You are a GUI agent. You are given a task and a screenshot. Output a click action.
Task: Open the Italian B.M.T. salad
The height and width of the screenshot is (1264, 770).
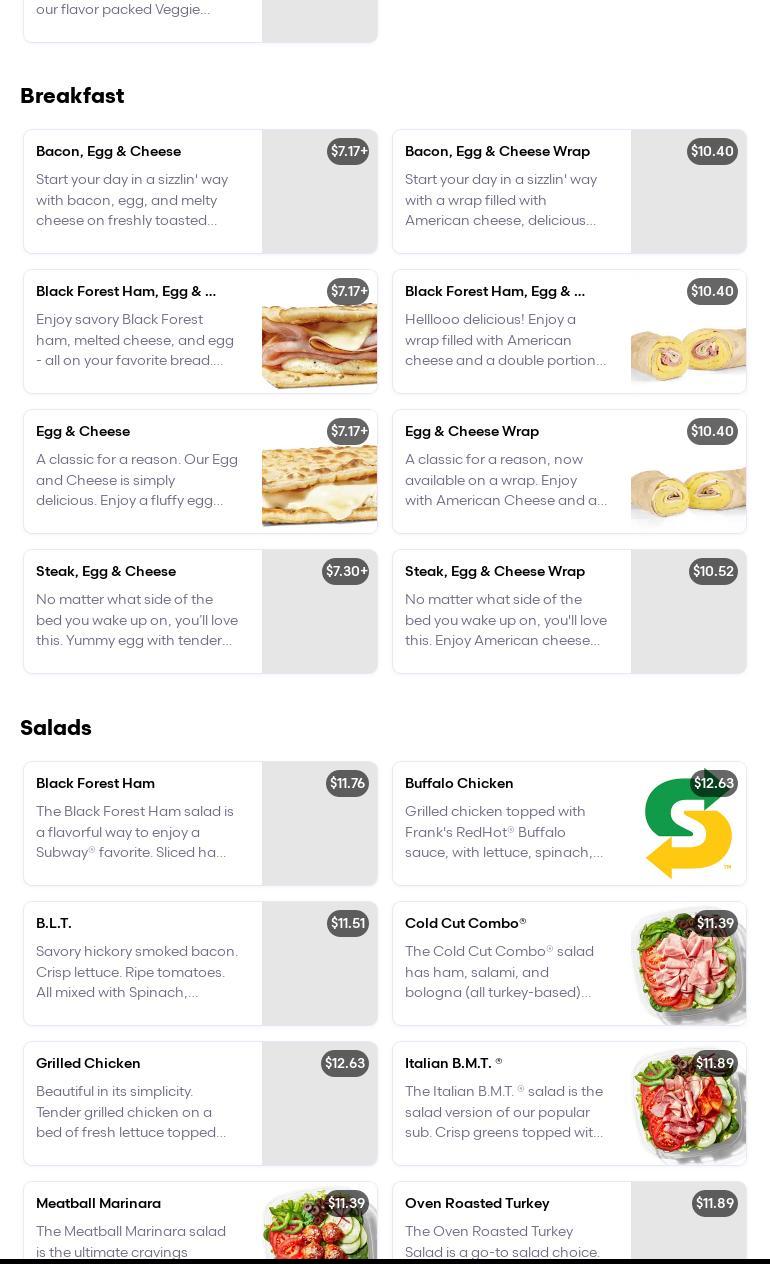coord(569,1103)
